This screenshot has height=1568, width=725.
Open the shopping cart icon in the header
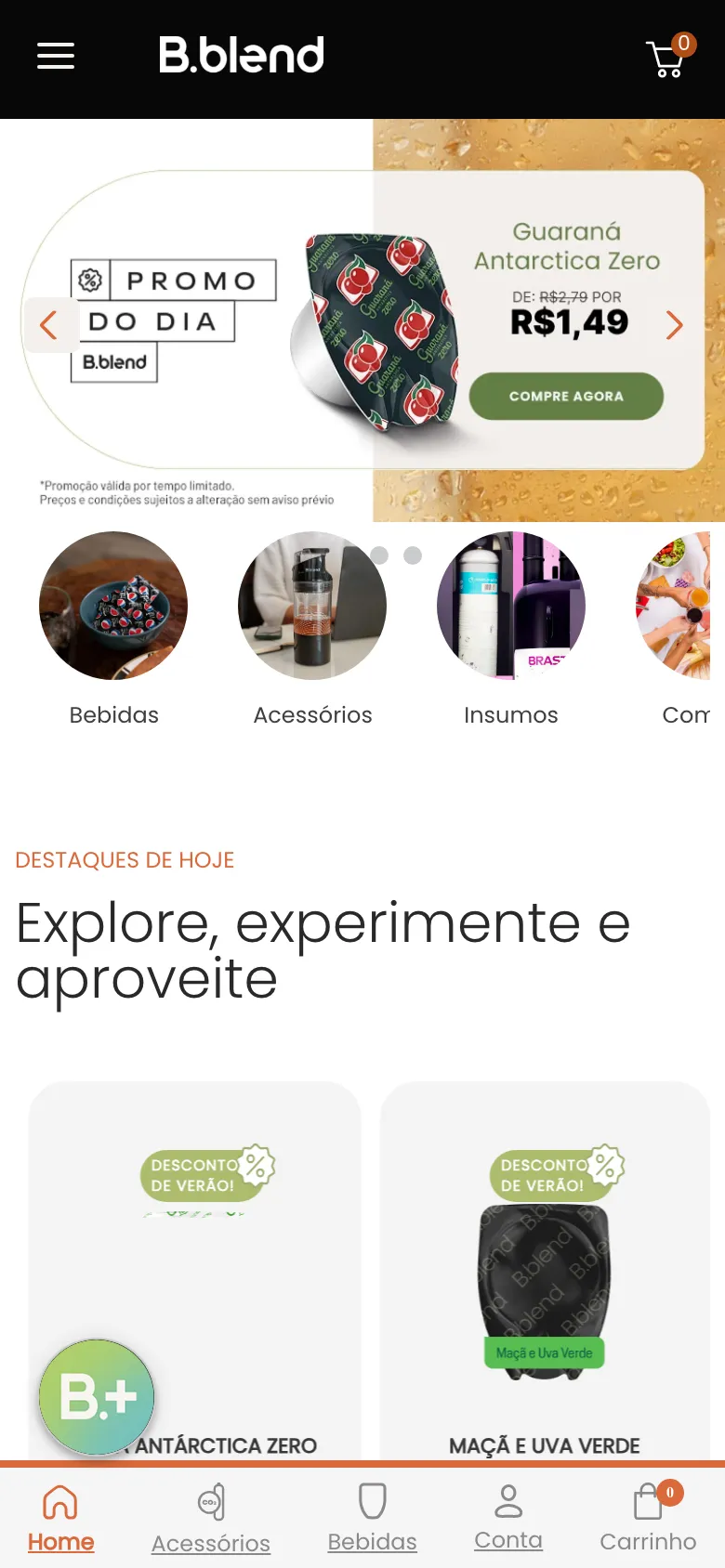tap(666, 59)
